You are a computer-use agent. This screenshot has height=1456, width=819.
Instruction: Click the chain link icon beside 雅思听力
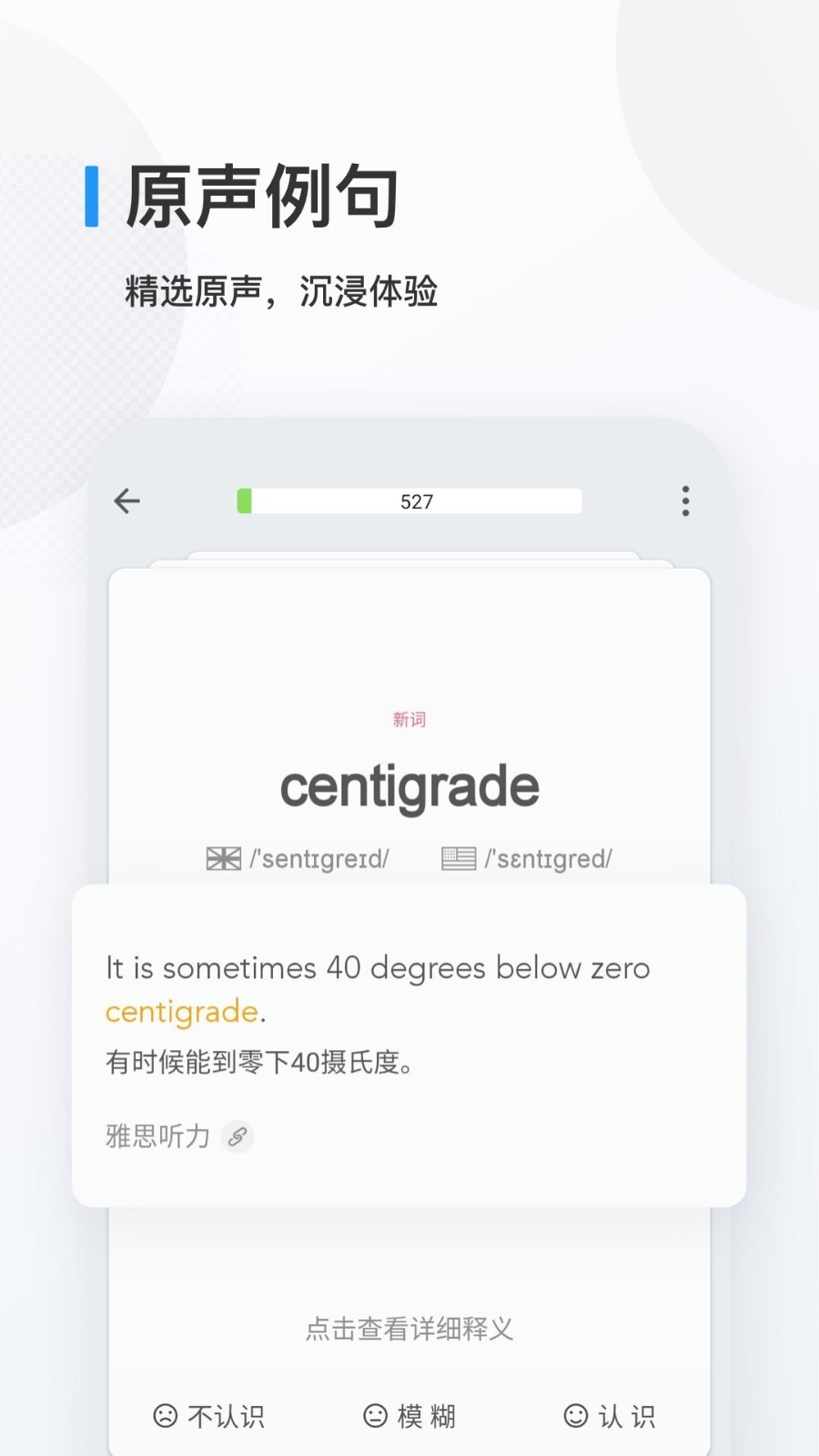(x=238, y=1137)
